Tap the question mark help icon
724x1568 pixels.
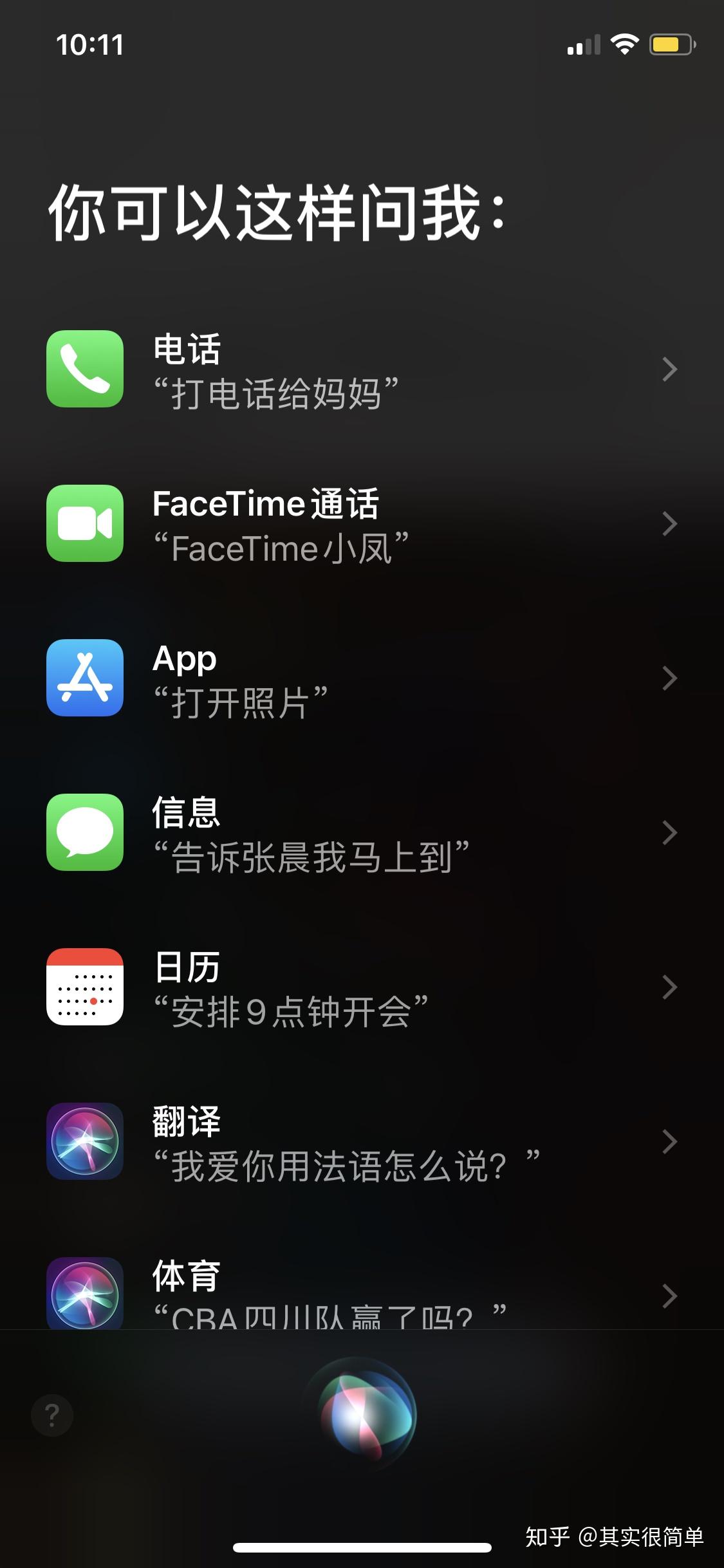point(52,1415)
